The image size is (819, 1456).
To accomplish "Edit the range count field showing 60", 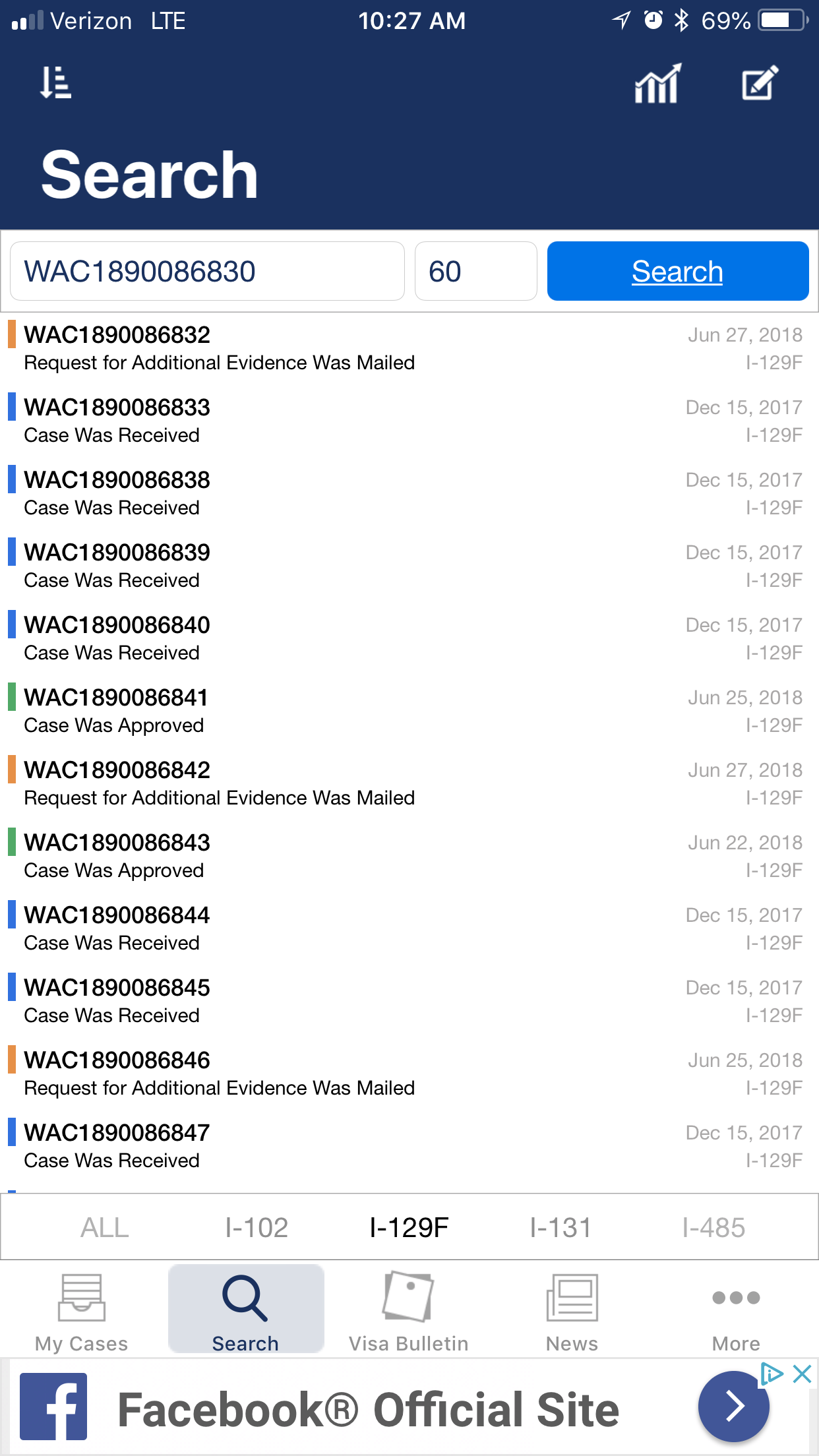I will [475, 271].
